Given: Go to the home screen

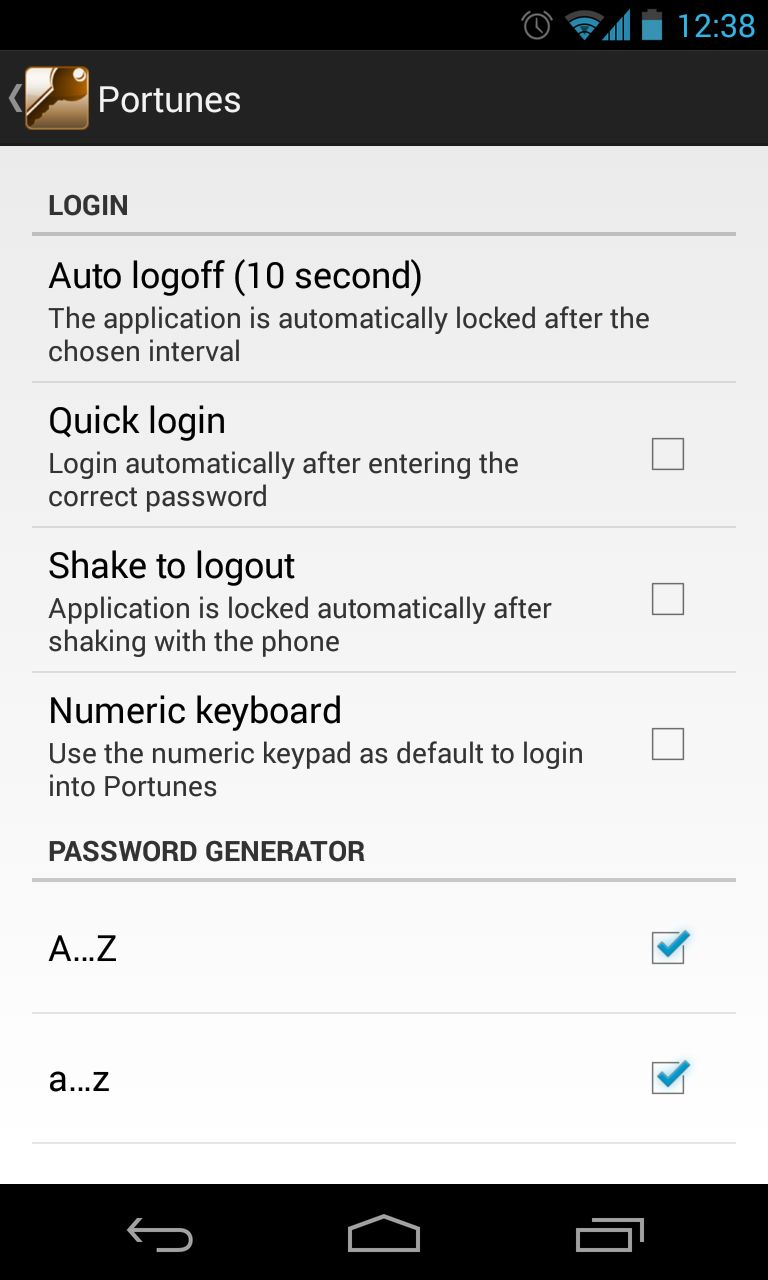Looking at the screenshot, I should click(384, 1233).
